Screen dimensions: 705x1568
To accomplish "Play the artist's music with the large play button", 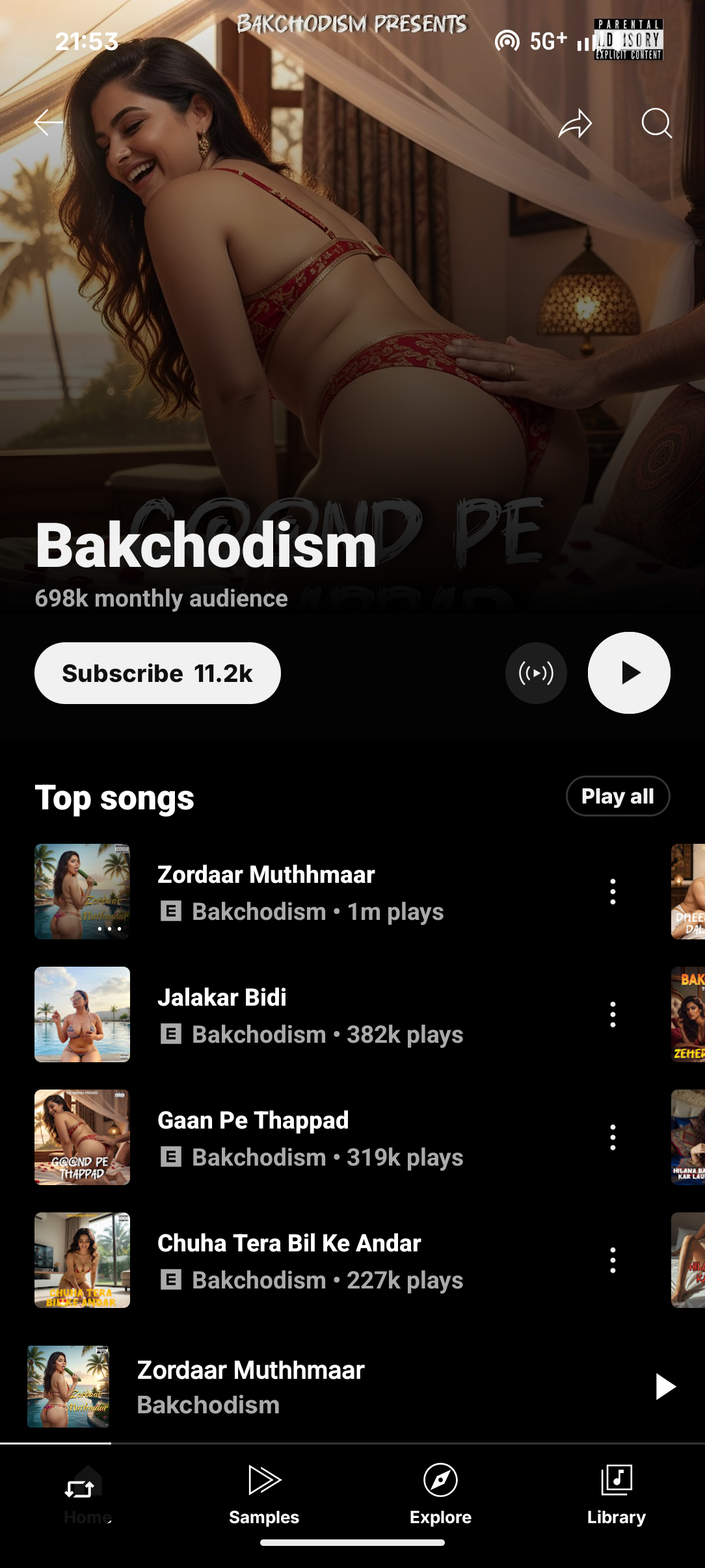I will [629, 673].
